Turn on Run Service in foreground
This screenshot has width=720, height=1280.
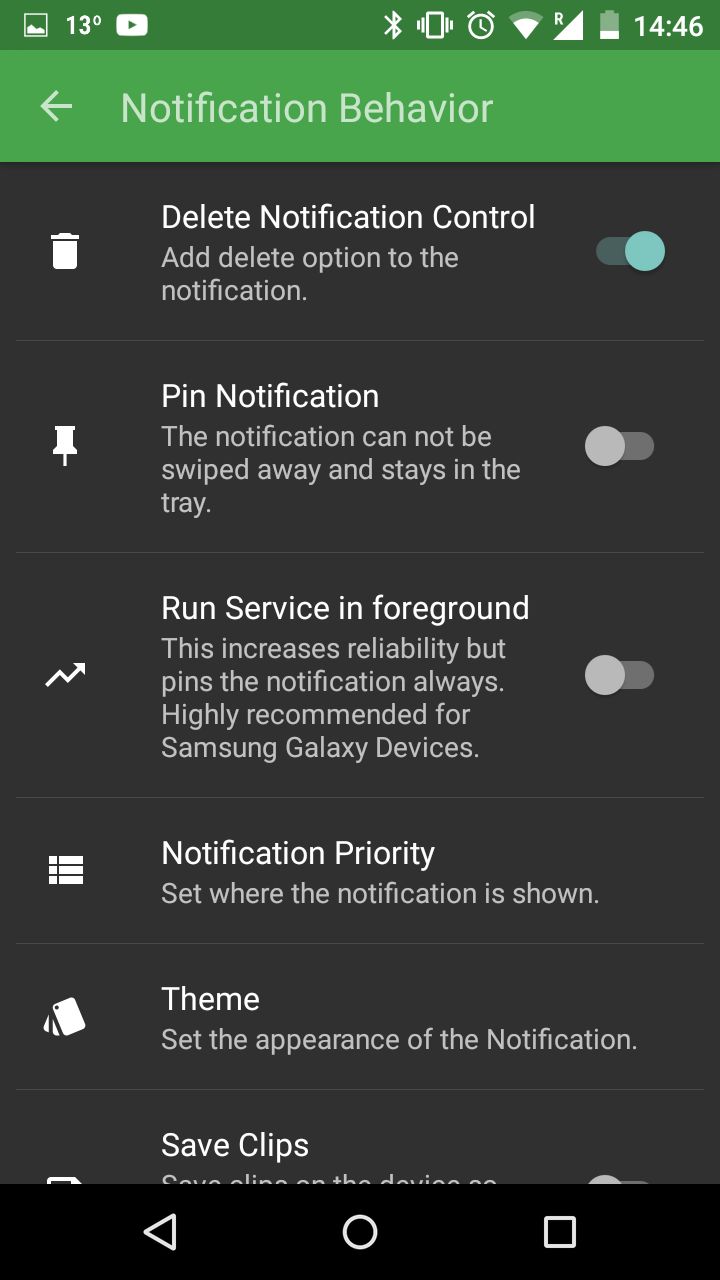620,675
